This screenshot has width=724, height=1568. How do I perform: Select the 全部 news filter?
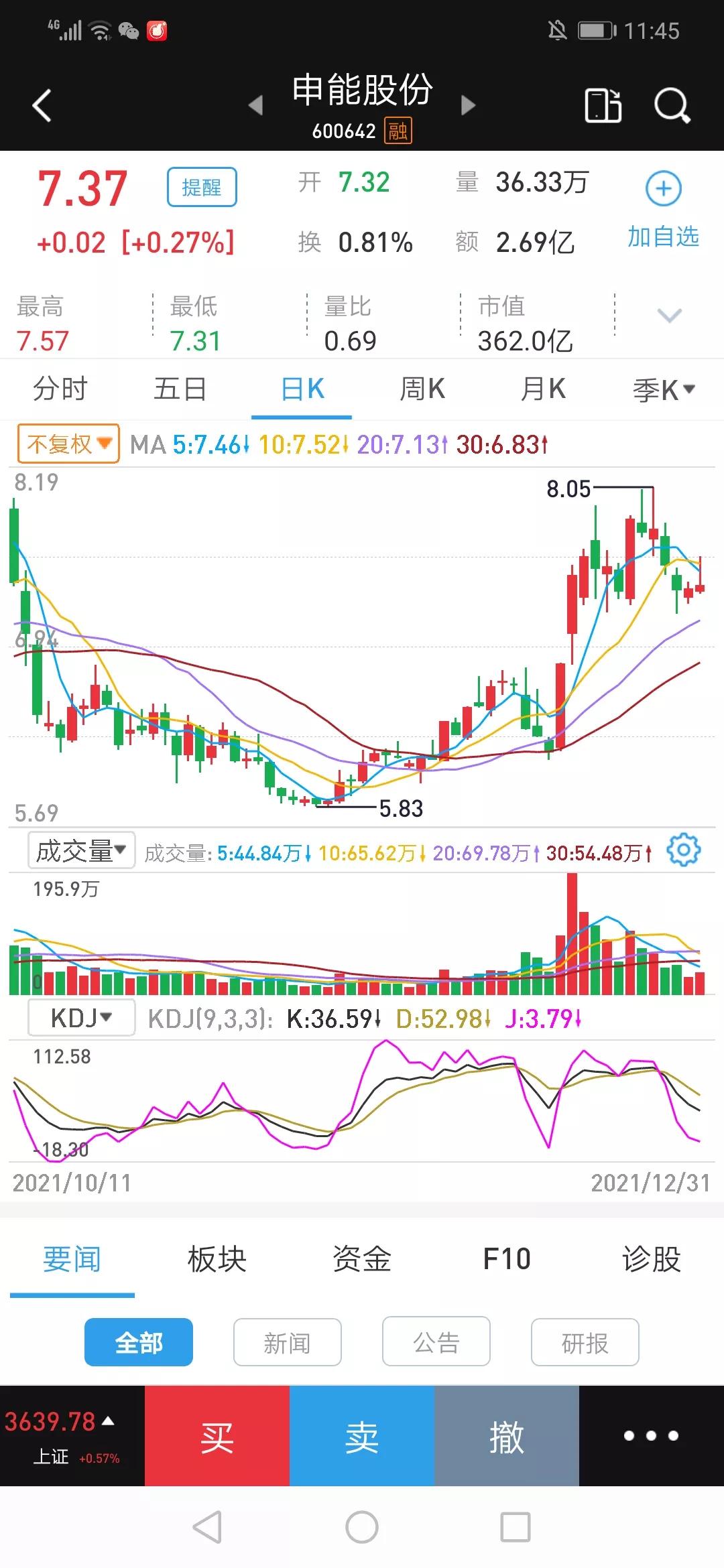point(138,1341)
